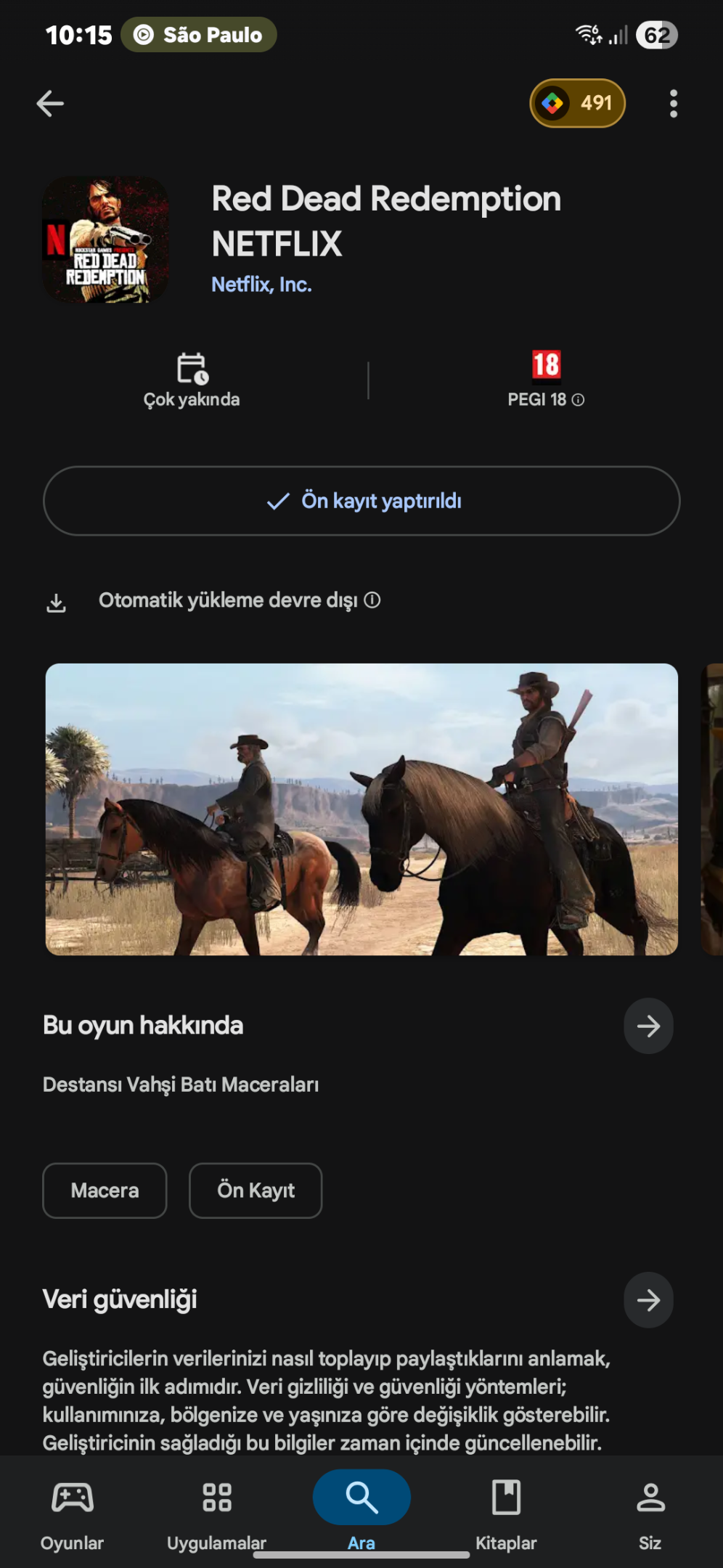Screen dimensions: 723x1568
Task: Open the Netflix, Inc. developer page
Action: pos(261,285)
